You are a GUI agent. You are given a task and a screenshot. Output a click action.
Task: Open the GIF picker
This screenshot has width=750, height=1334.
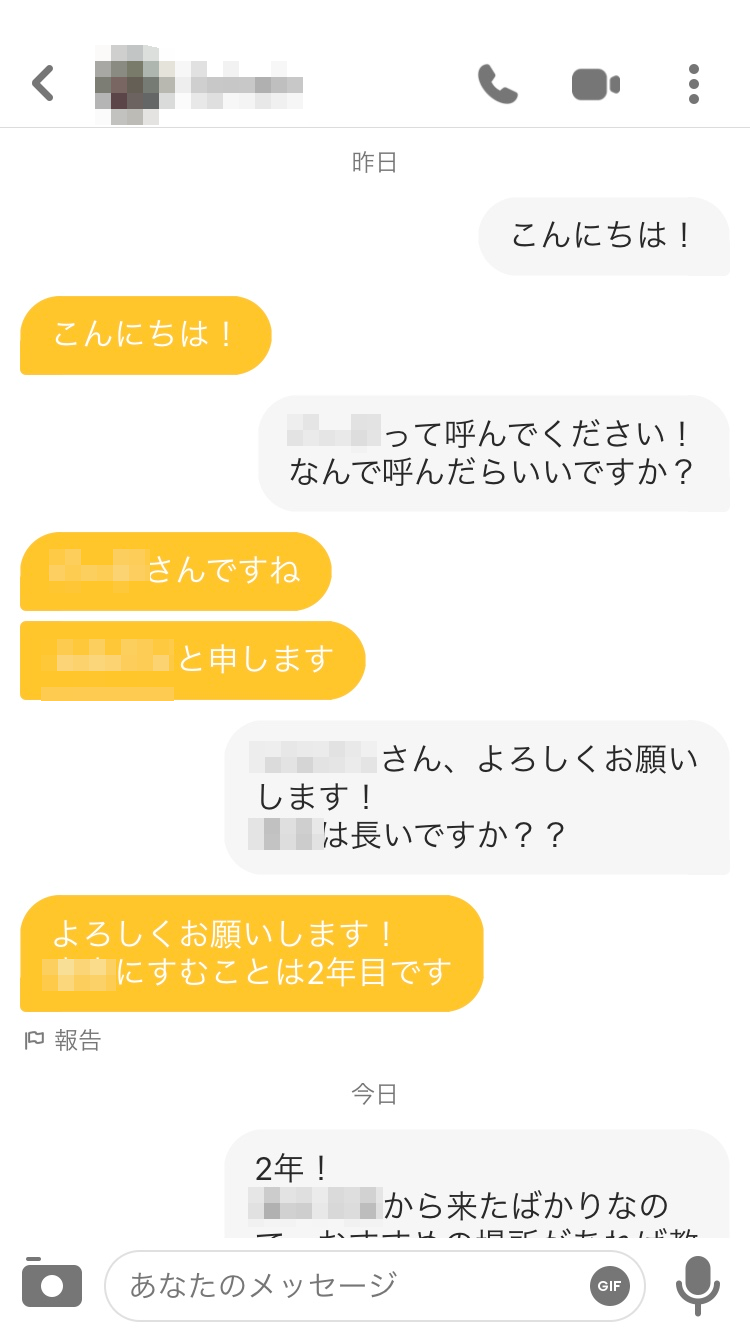coord(610,1286)
